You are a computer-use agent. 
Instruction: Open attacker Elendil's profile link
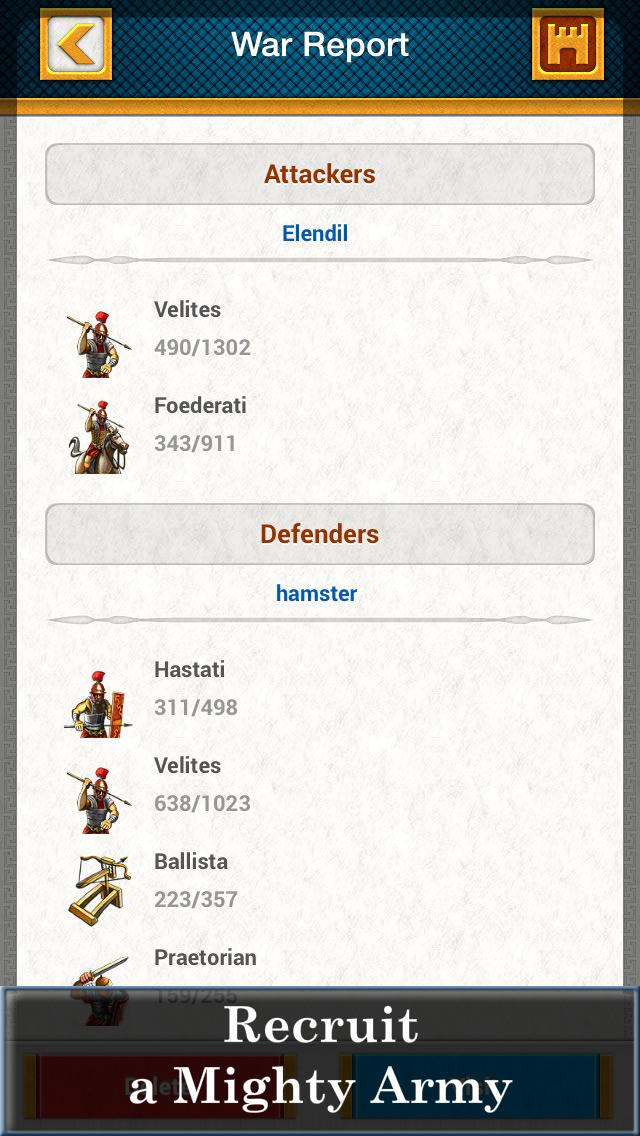click(315, 234)
